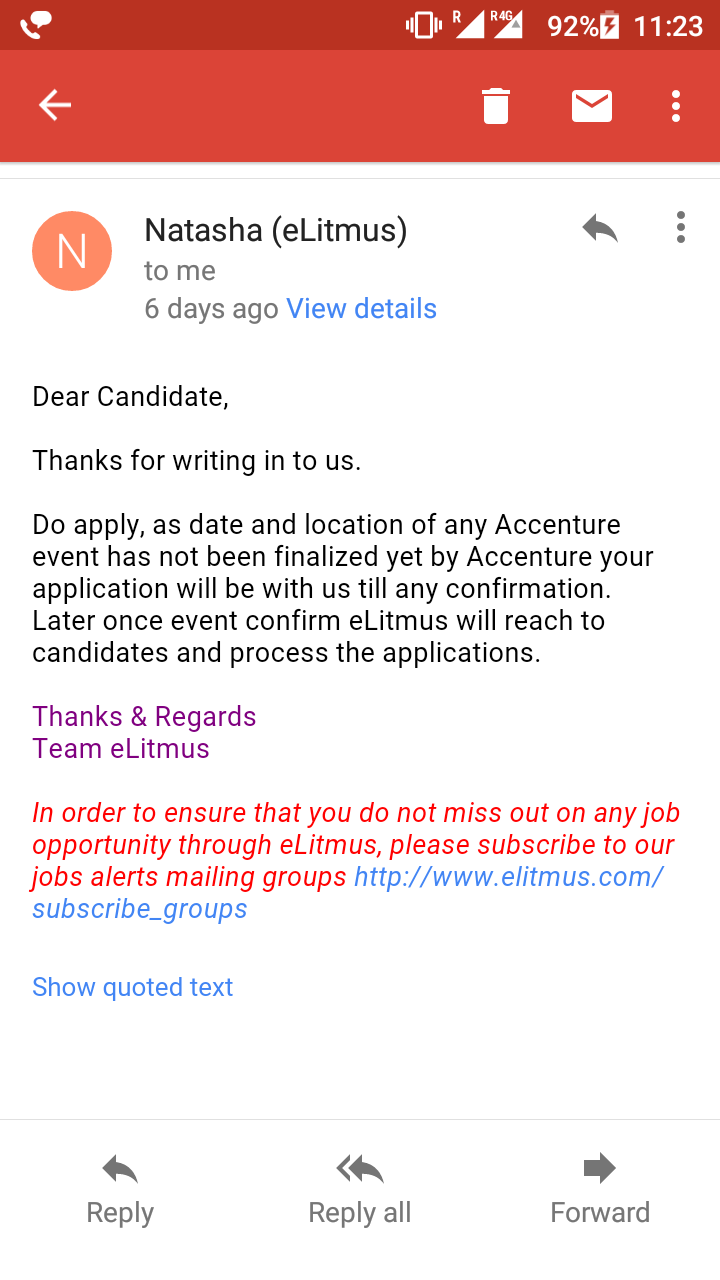This screenshot has width=720, height=1280.
Task: Mark this email as unread
Action: point(592,105)
